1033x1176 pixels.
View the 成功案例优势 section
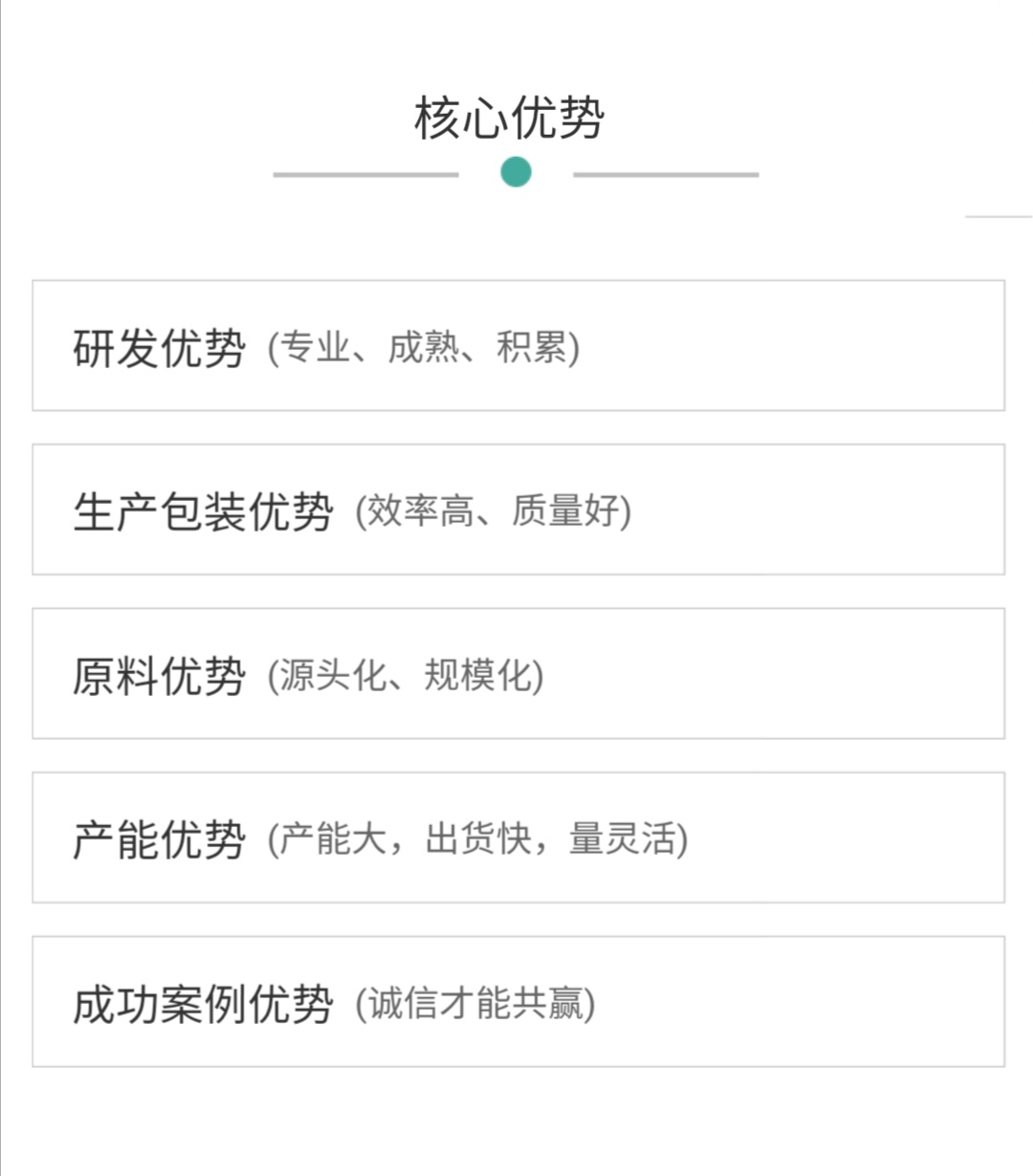point(517,1002)
